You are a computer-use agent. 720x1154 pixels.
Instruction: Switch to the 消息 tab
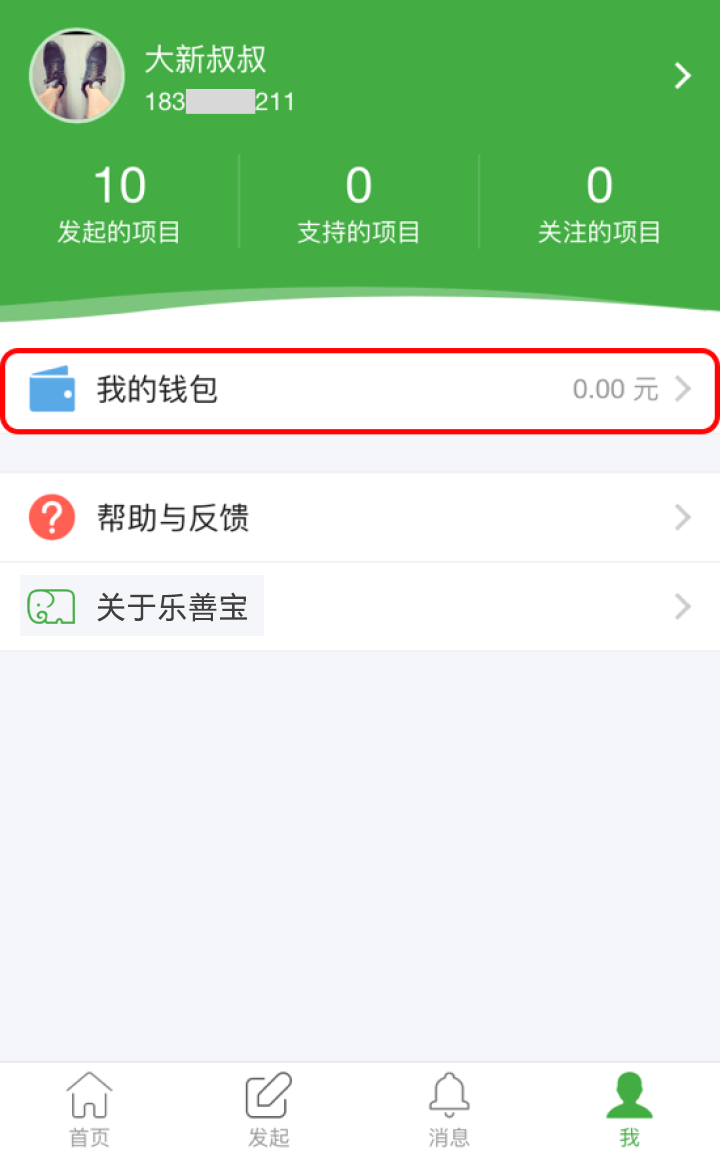(x=449, y=1109)
